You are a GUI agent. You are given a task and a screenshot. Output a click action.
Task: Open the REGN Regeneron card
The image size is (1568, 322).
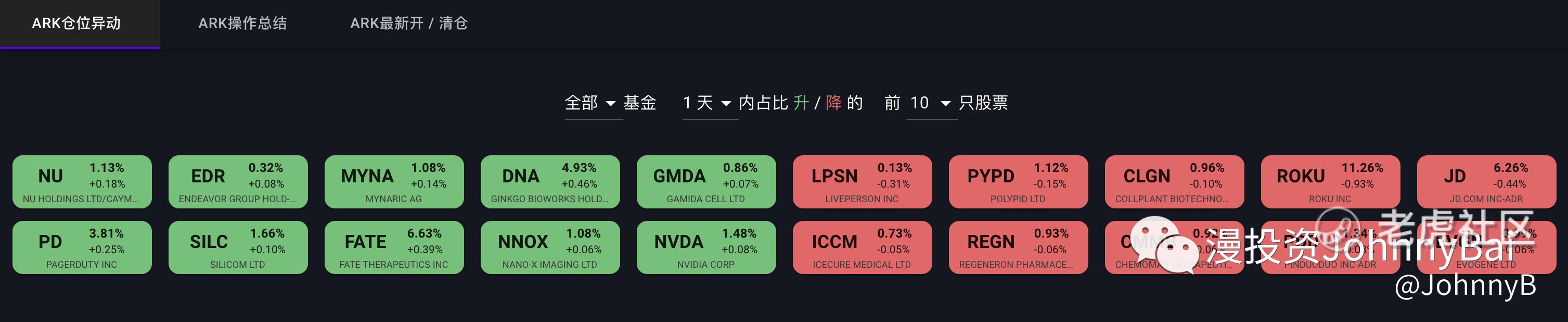point(1018,247)
